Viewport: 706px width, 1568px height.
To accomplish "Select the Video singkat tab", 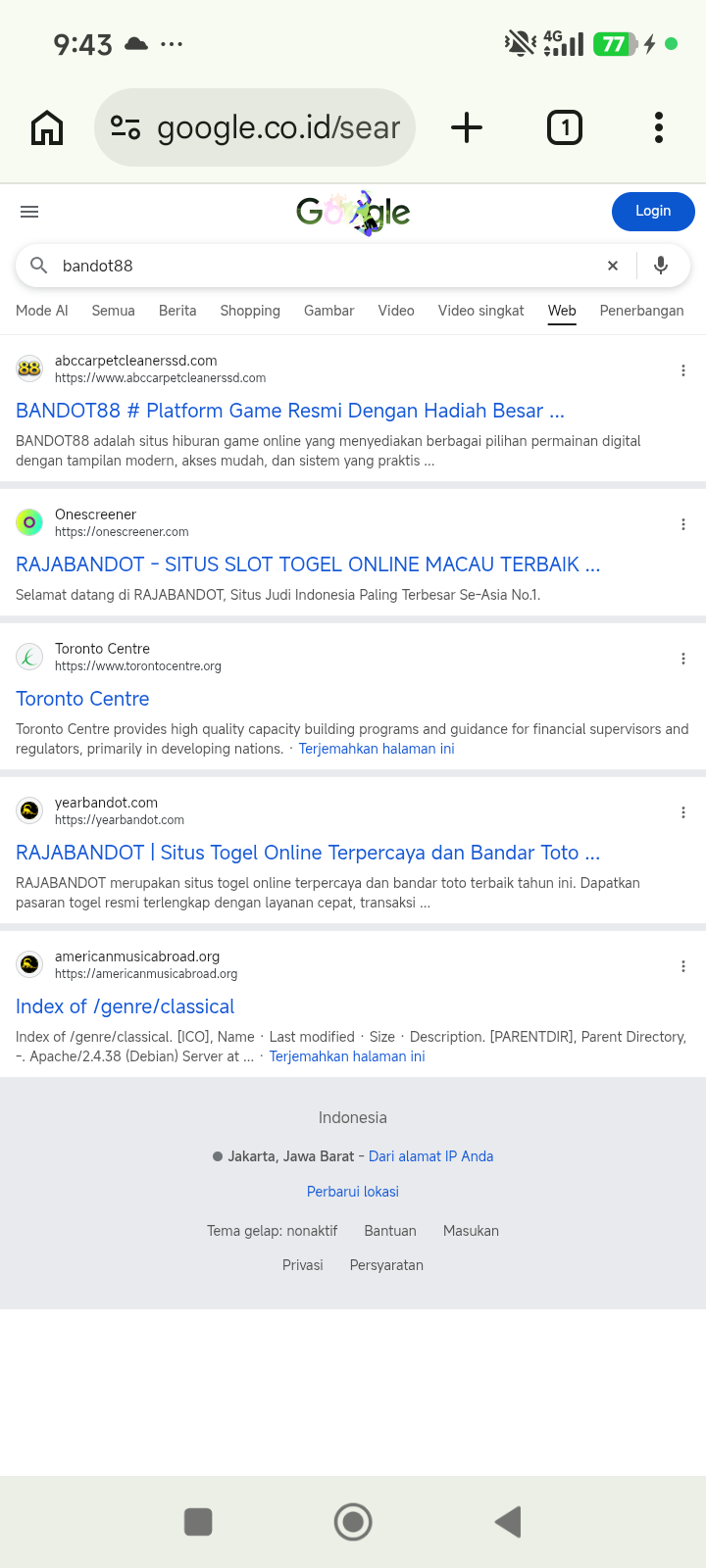I will (481, 311).
